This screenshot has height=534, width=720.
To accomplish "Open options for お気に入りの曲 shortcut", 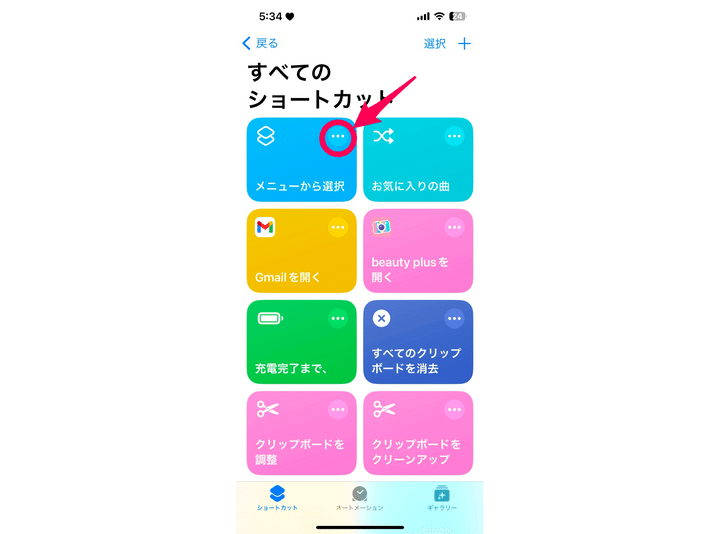I will (454, 137).
